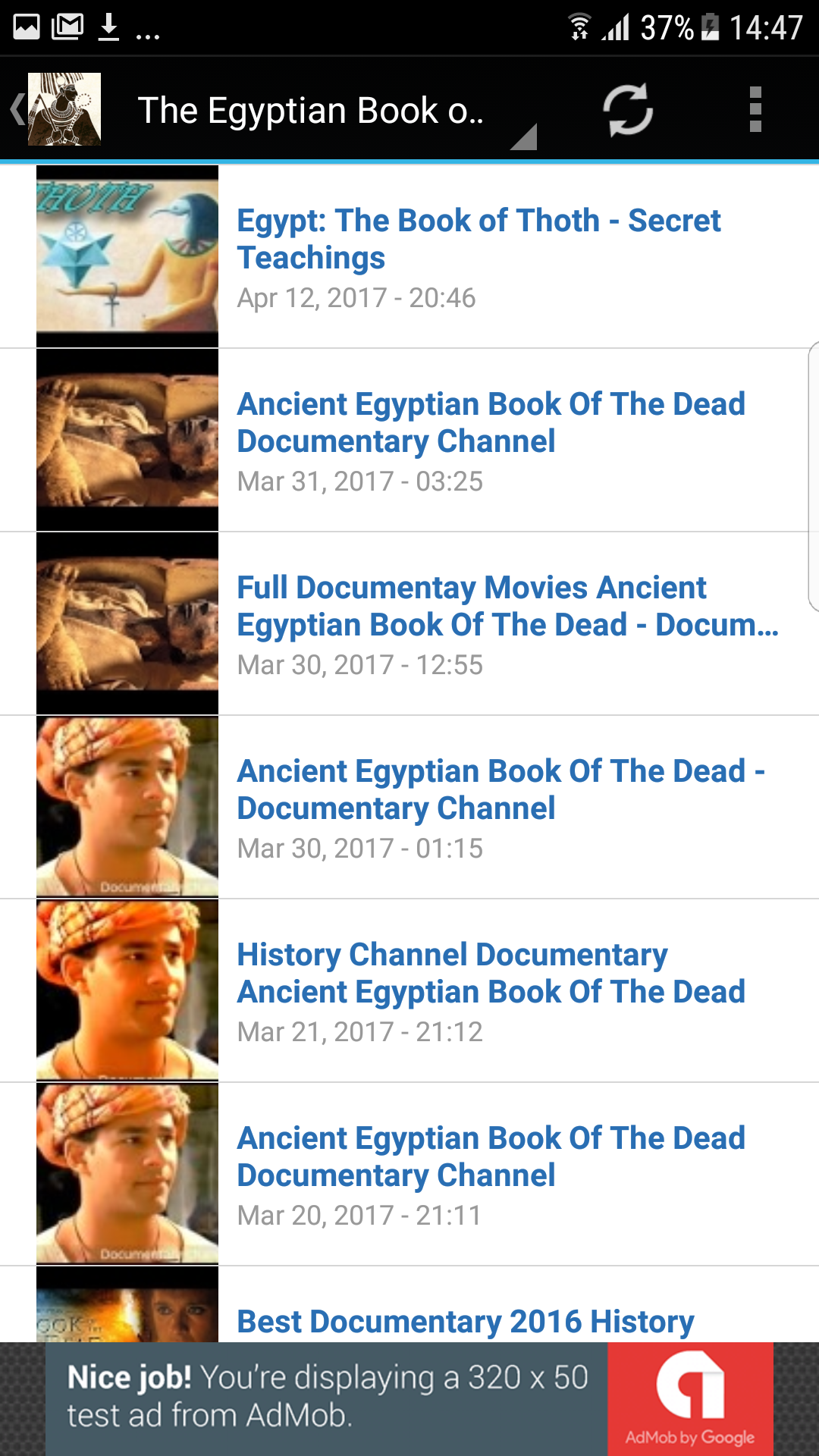Open the Mar 20, 2017 documentary video
The image size is (819, 1456).
[409, 1174]
